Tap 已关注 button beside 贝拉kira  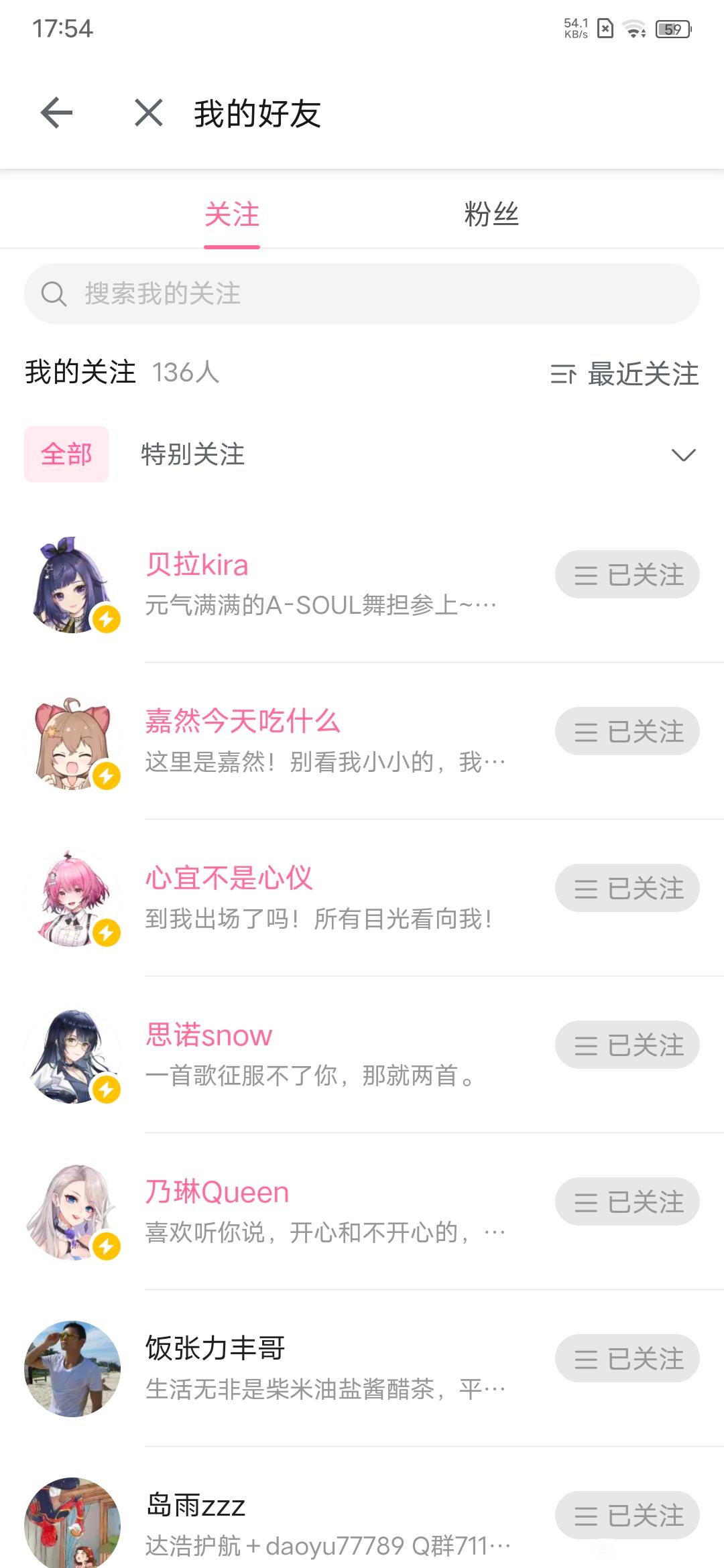pos(627,575)
